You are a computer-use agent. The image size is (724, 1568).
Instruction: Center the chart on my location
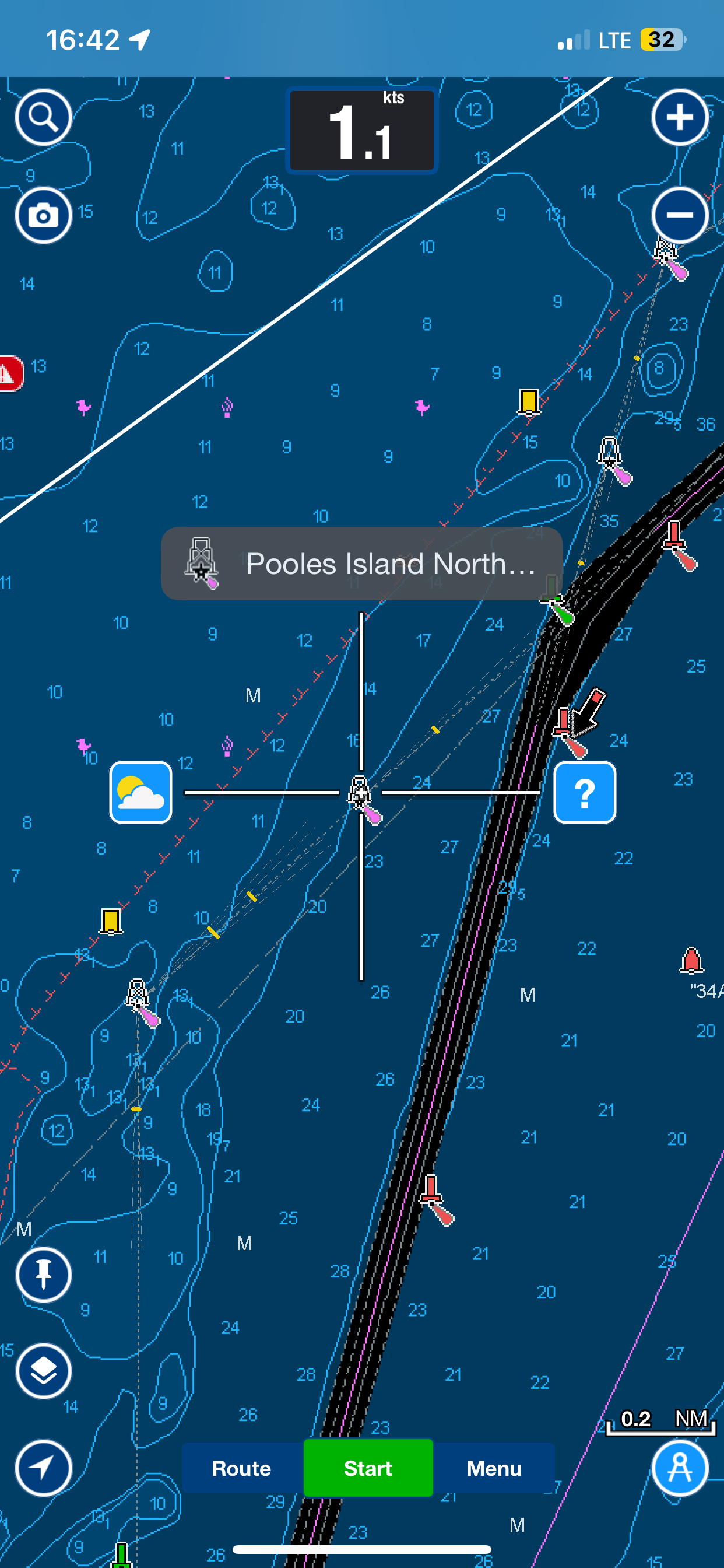point(43,1468)
